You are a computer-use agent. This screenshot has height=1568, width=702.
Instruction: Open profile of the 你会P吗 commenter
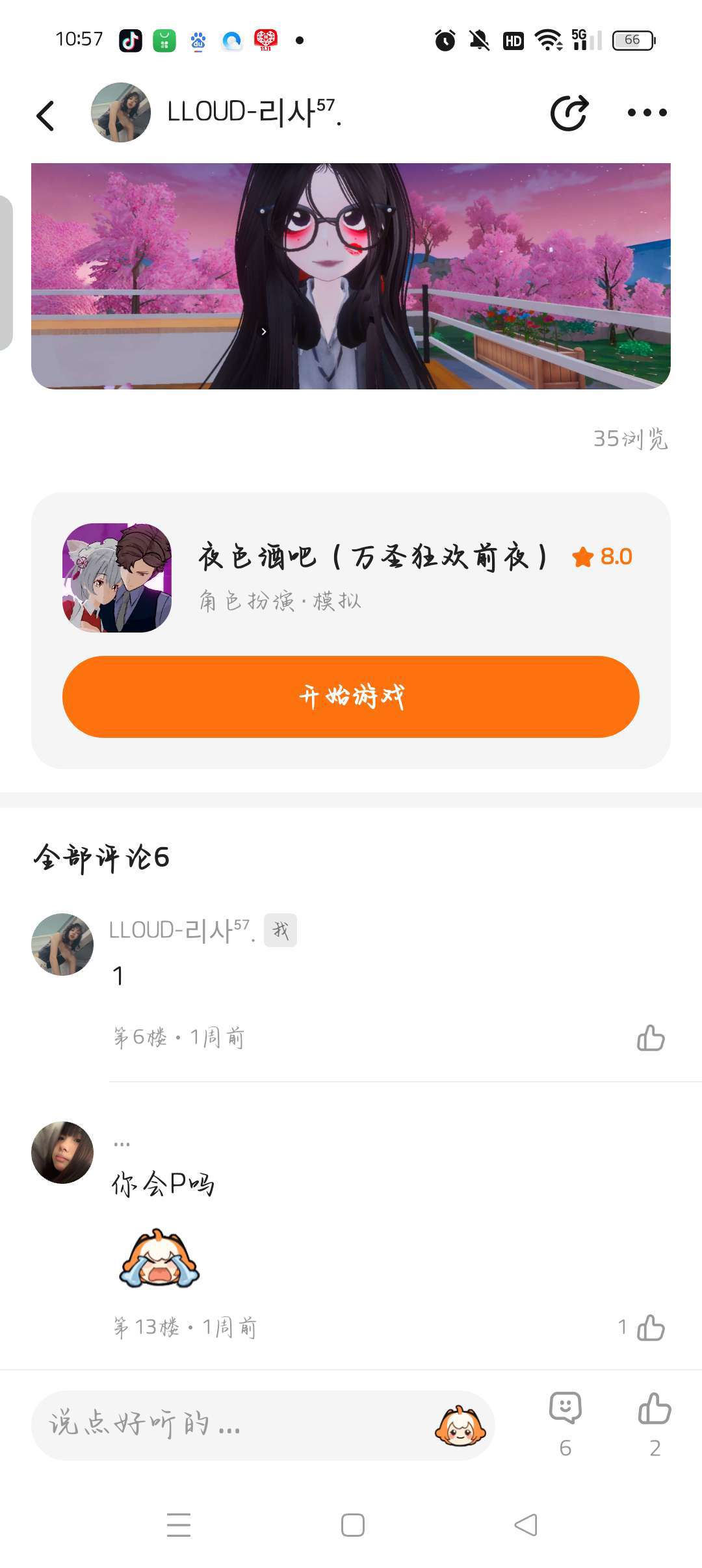62,1153
